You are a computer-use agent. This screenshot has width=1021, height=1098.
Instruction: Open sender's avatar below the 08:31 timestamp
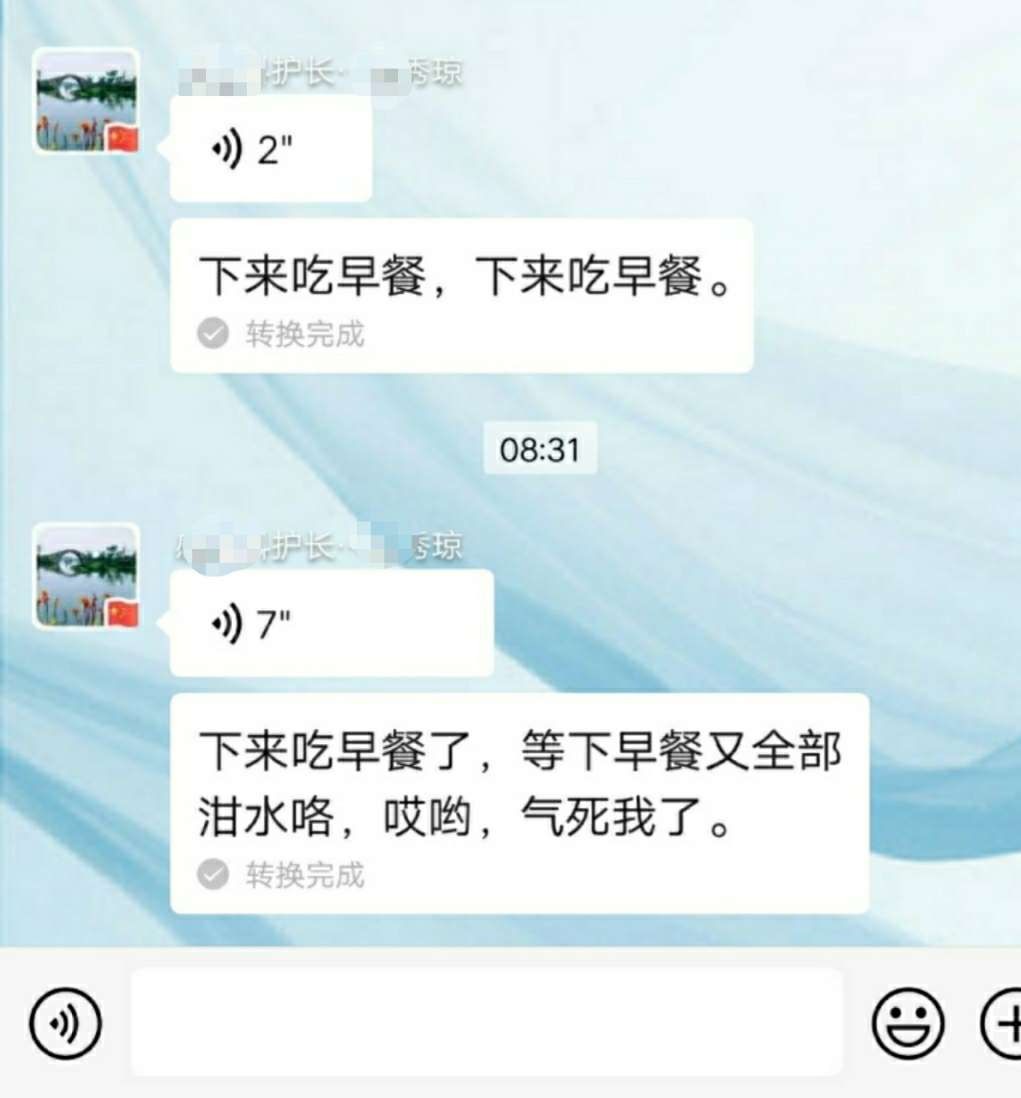(x=87, y=576)
